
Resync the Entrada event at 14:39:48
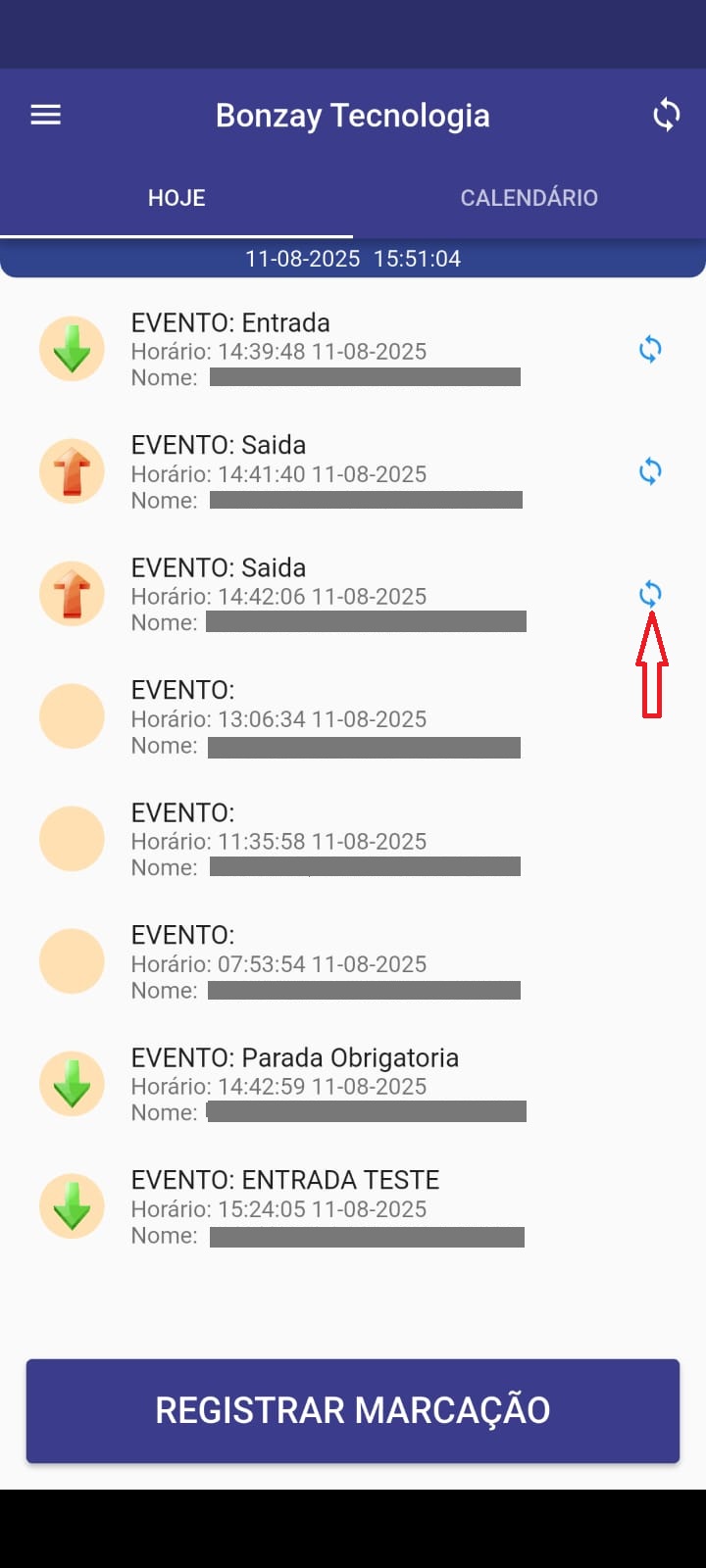tap(650, 349)
